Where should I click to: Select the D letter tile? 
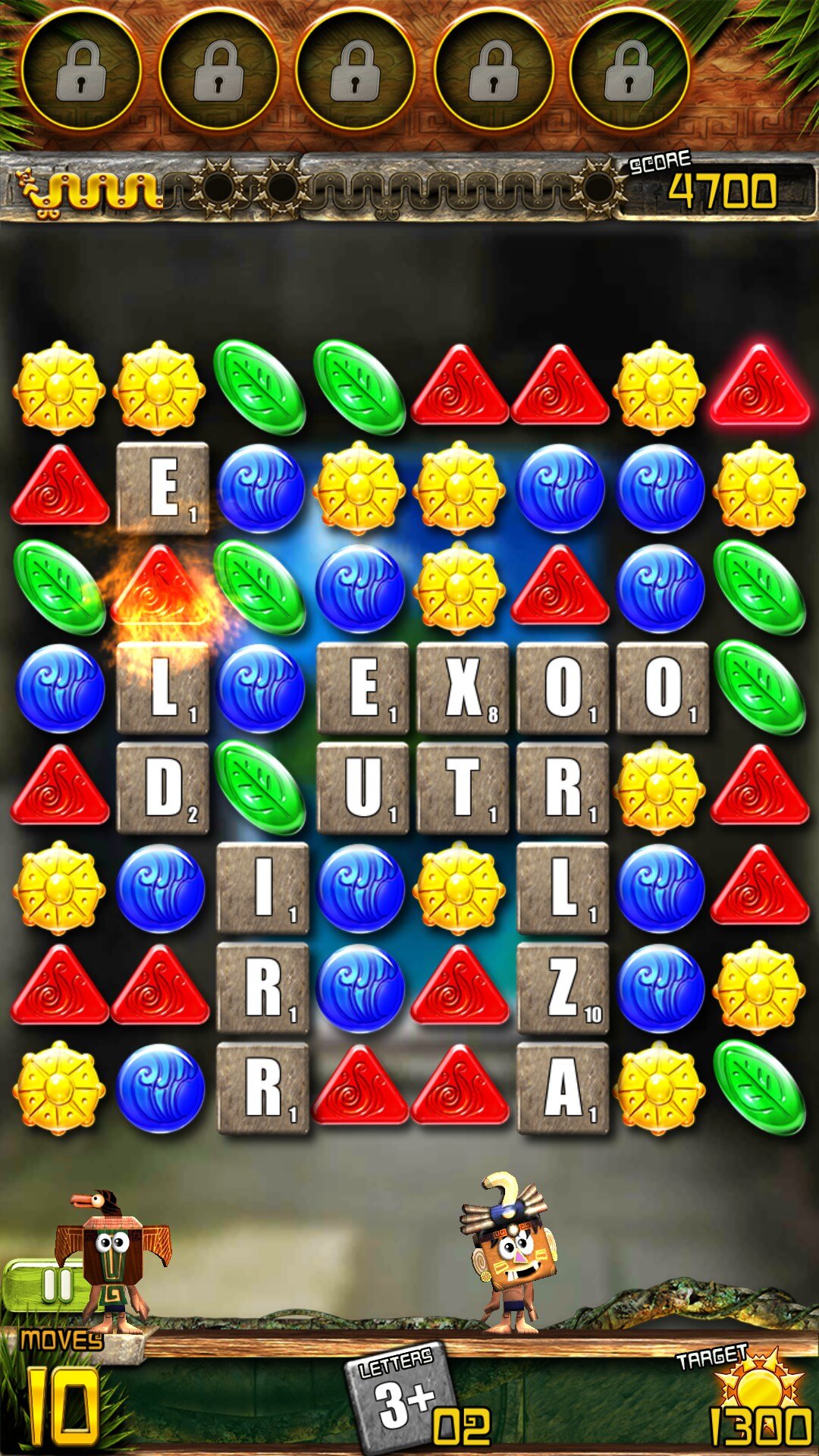pyautogui.click(x=162, y=788)
